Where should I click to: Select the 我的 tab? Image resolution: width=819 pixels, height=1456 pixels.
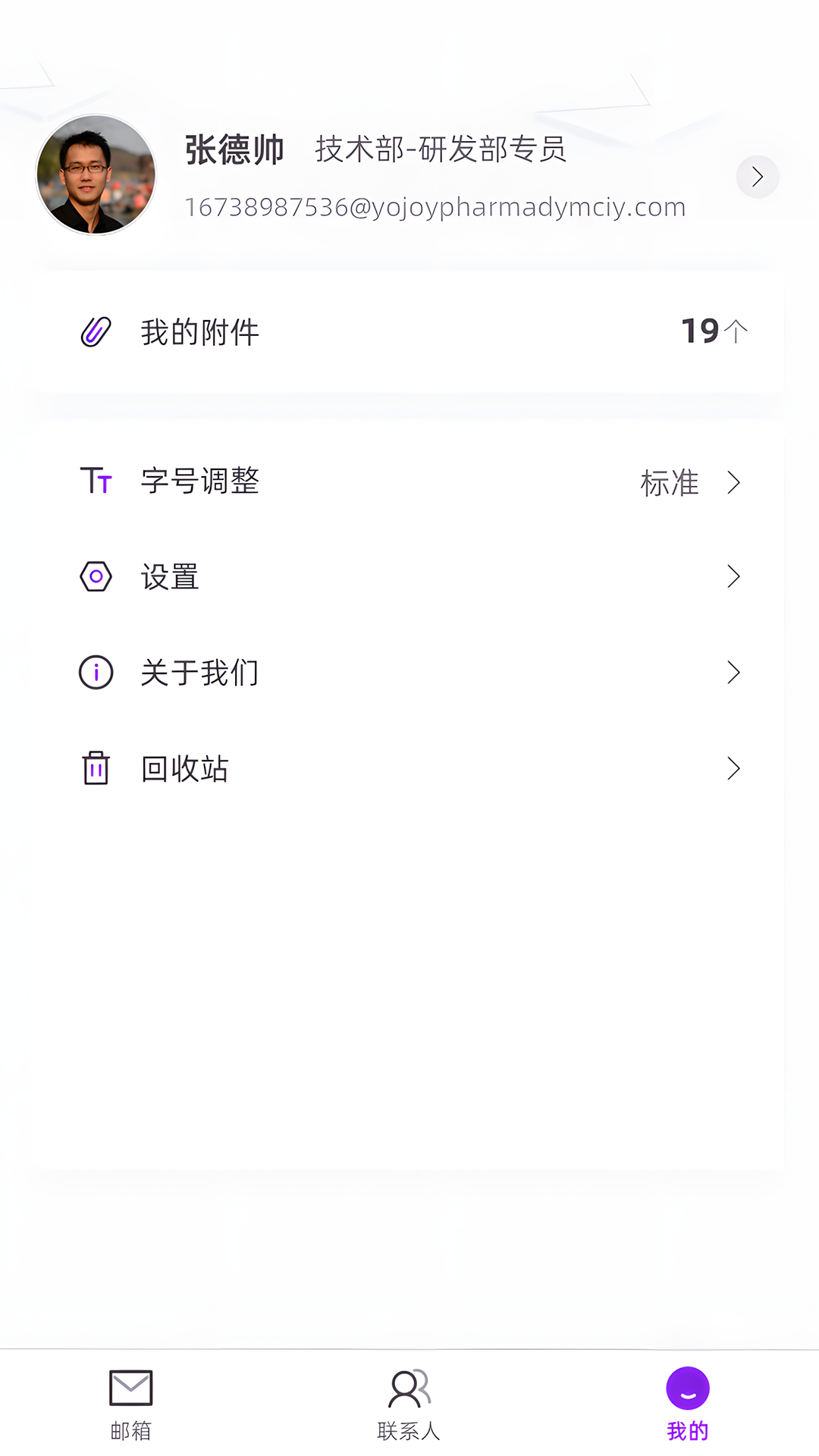pos(687,1404)
